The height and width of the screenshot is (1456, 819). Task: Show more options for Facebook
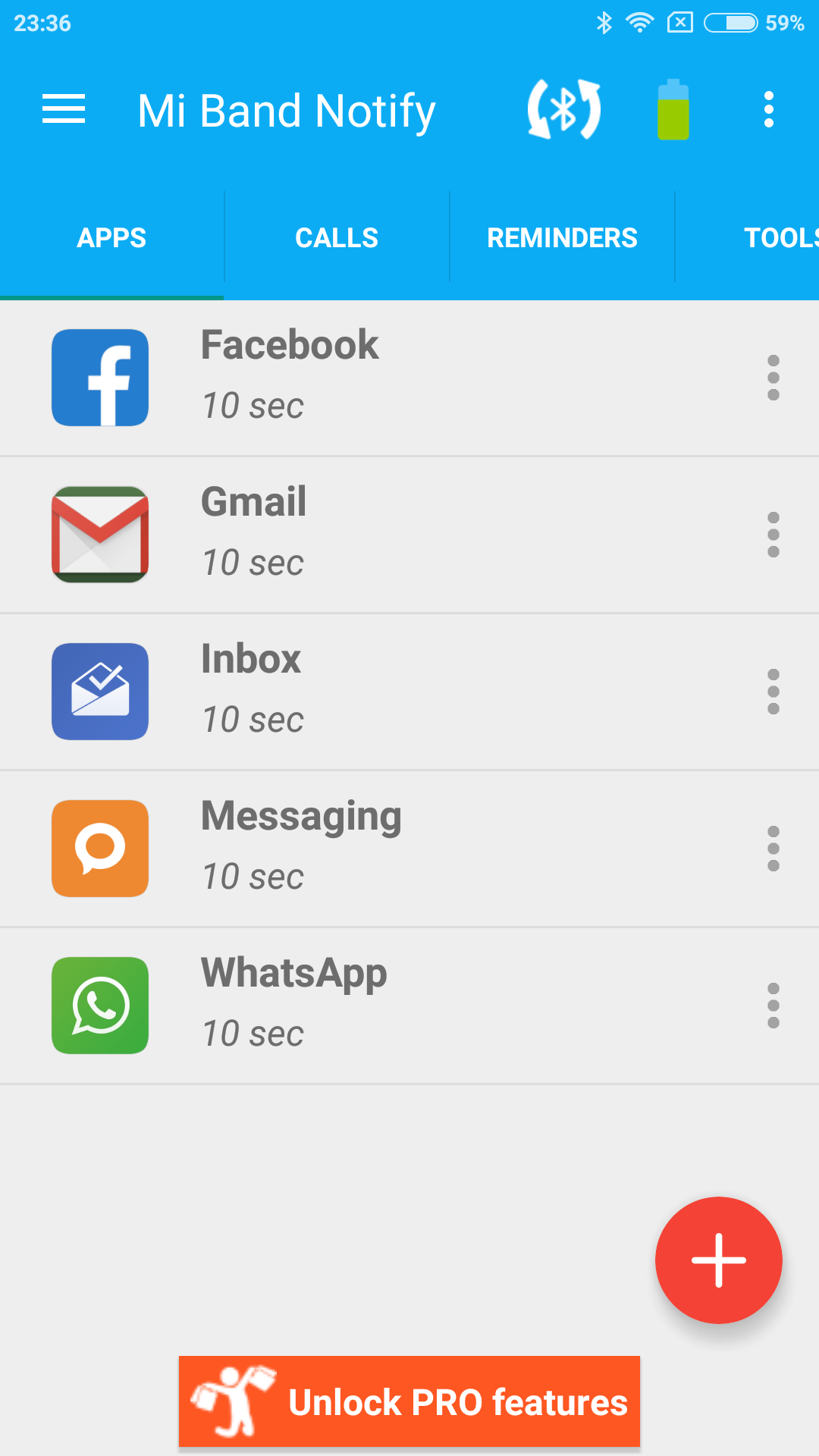click(773, 378)
